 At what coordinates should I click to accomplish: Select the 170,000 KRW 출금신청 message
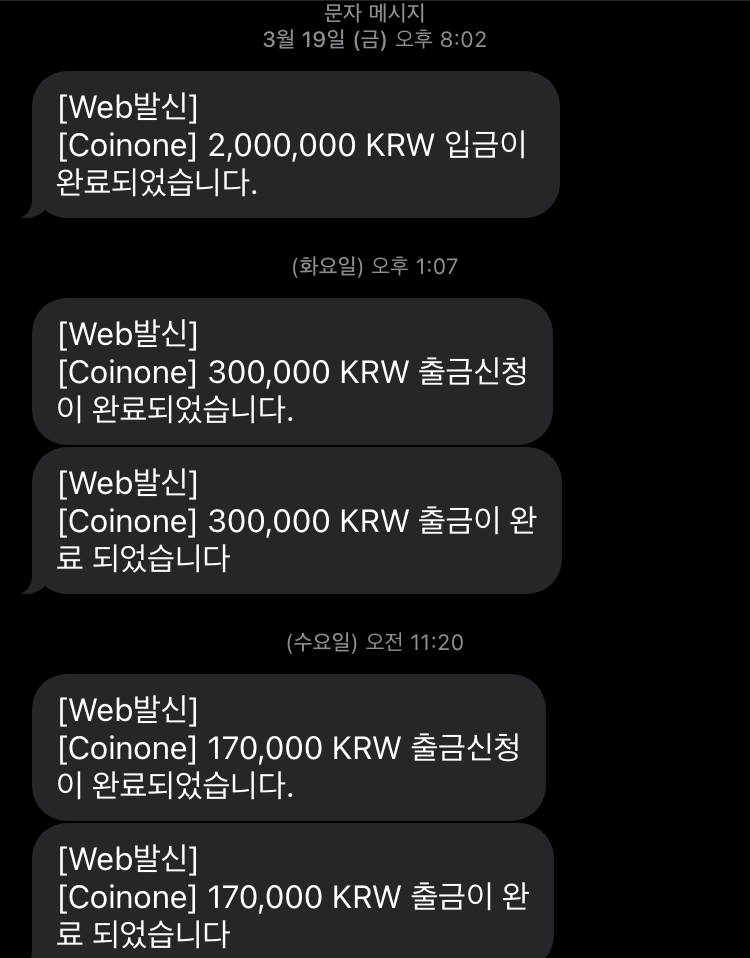(288, 746)
